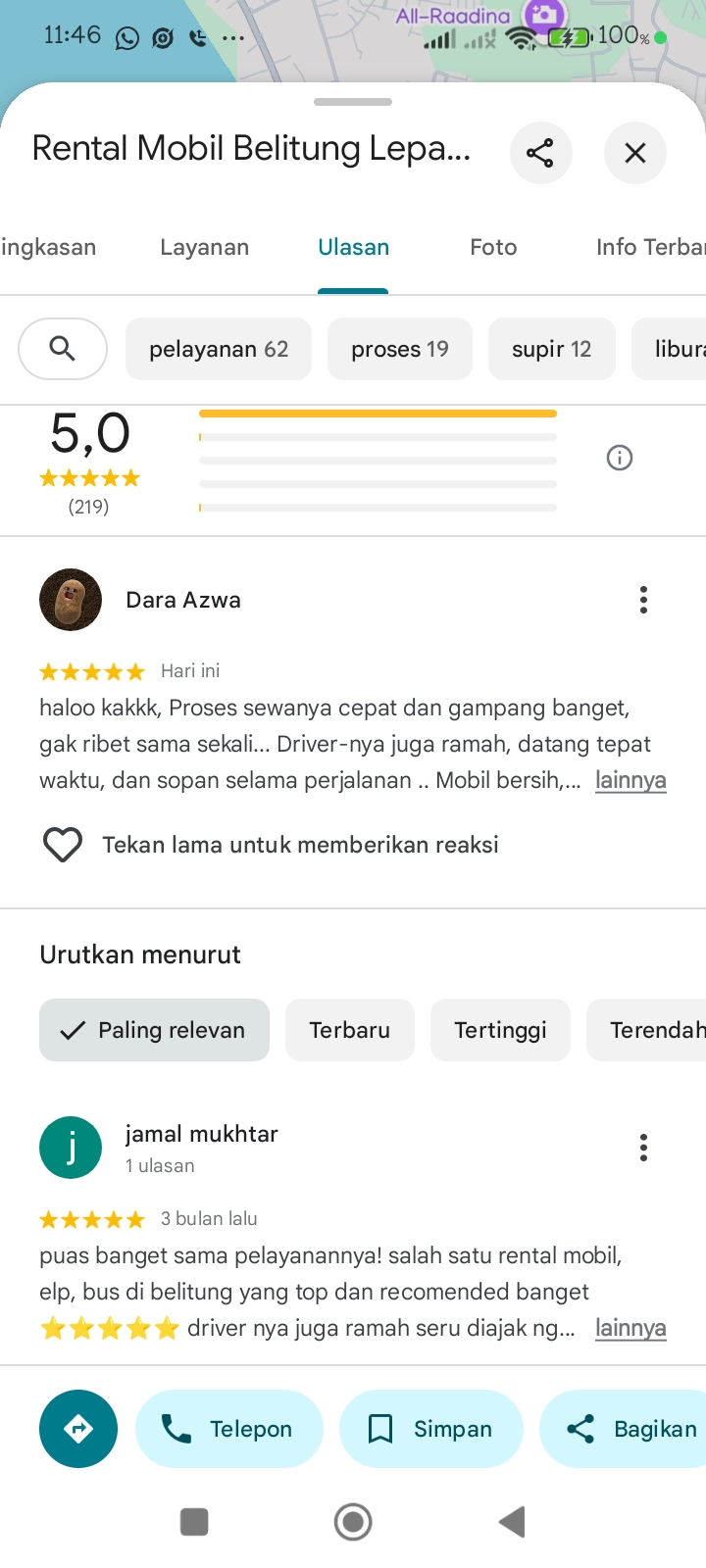Open the rating info icon
Screen dimensions: 706x1568
(620, 458)
